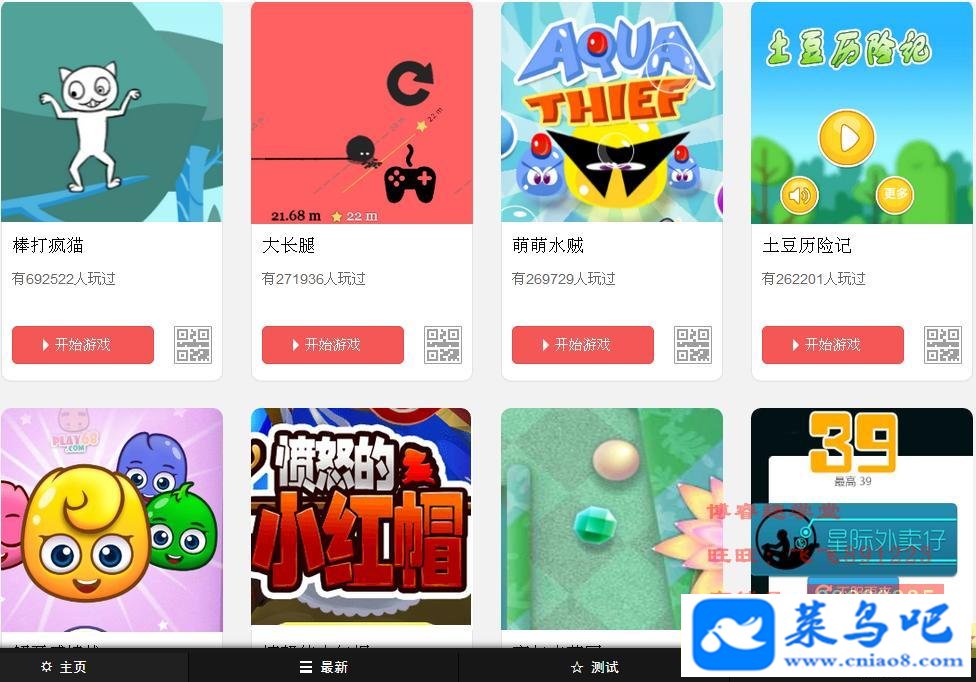This screenshot has width=976, height=682.
Task: Open the 土豆历险记 game thumbnail
Action: 862,112
